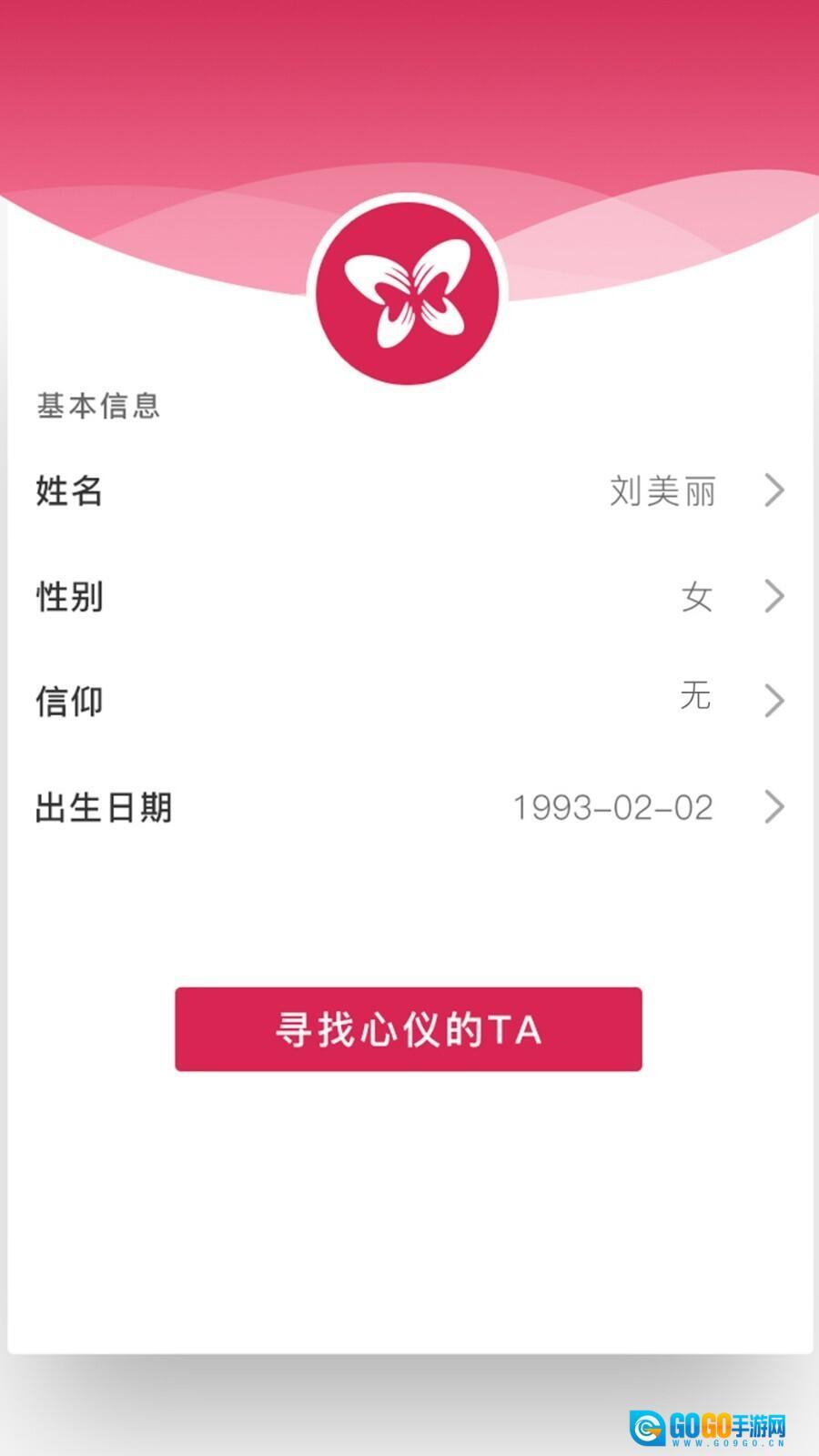Edit the 姓名 row showing 刘美丽
The image size is (819, 1456).
pos(409,490)
